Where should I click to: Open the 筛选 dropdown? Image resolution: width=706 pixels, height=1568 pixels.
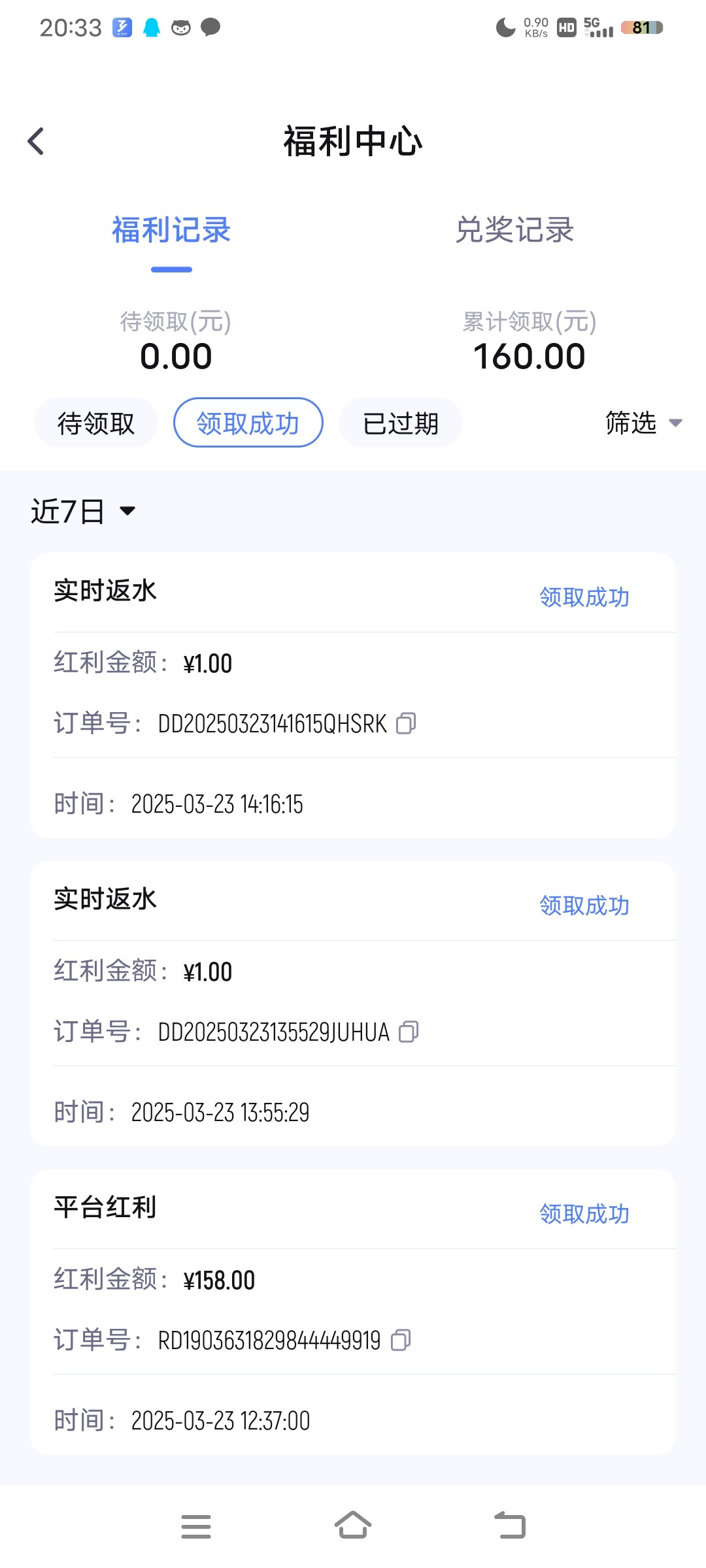643,423
